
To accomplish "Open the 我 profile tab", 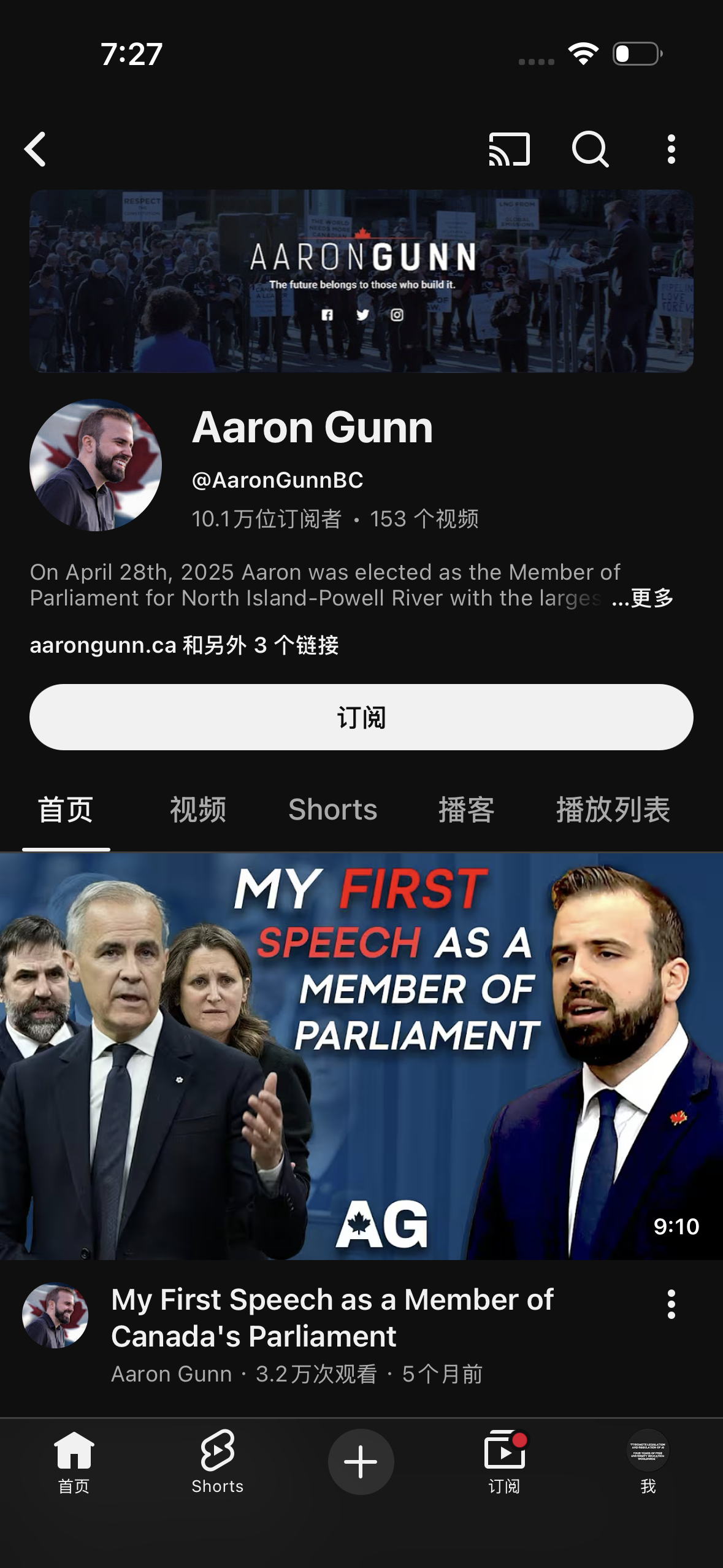I will [x=648, y=1462].
